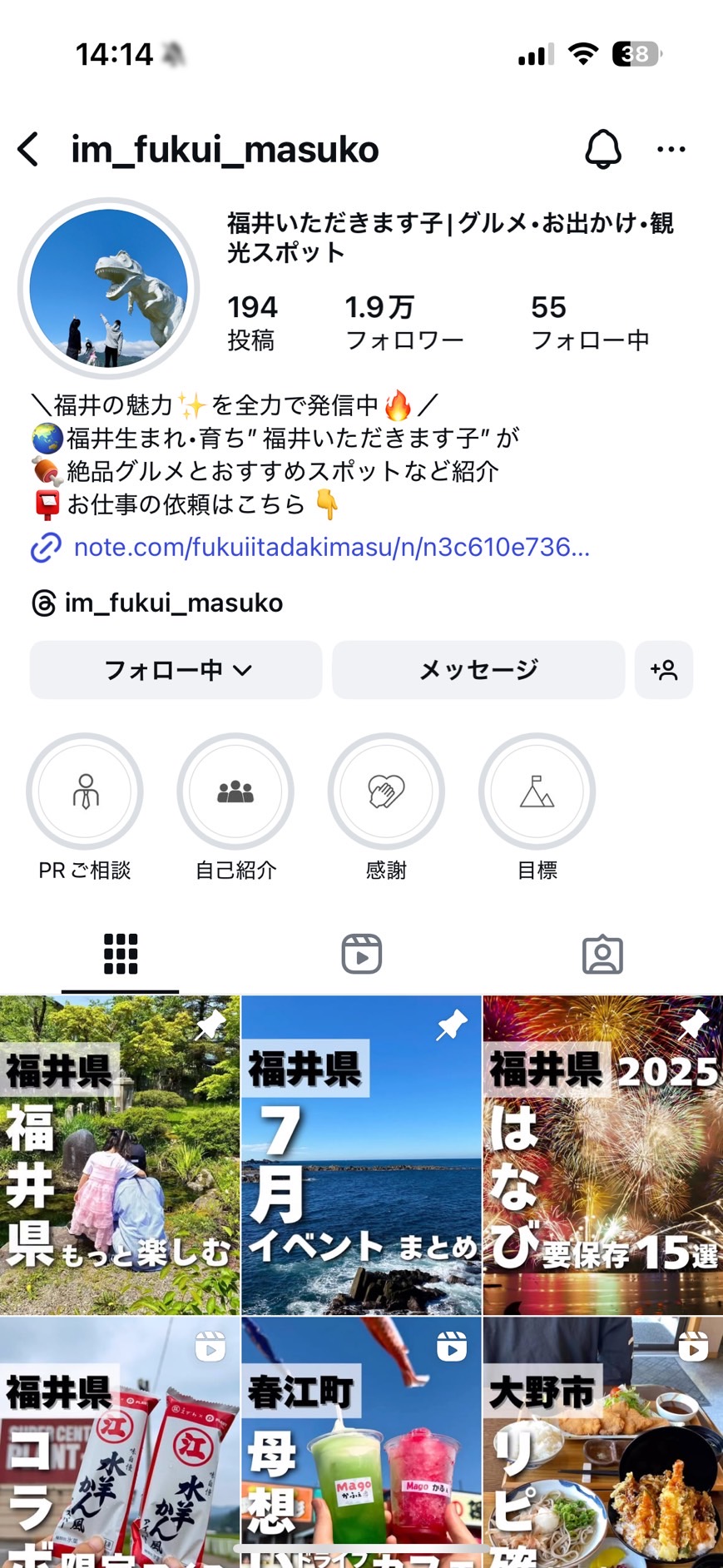This screenshot has width=723, height=1568.
Task: Tap the メッセージ button
Action: click(x=478, y=670)
